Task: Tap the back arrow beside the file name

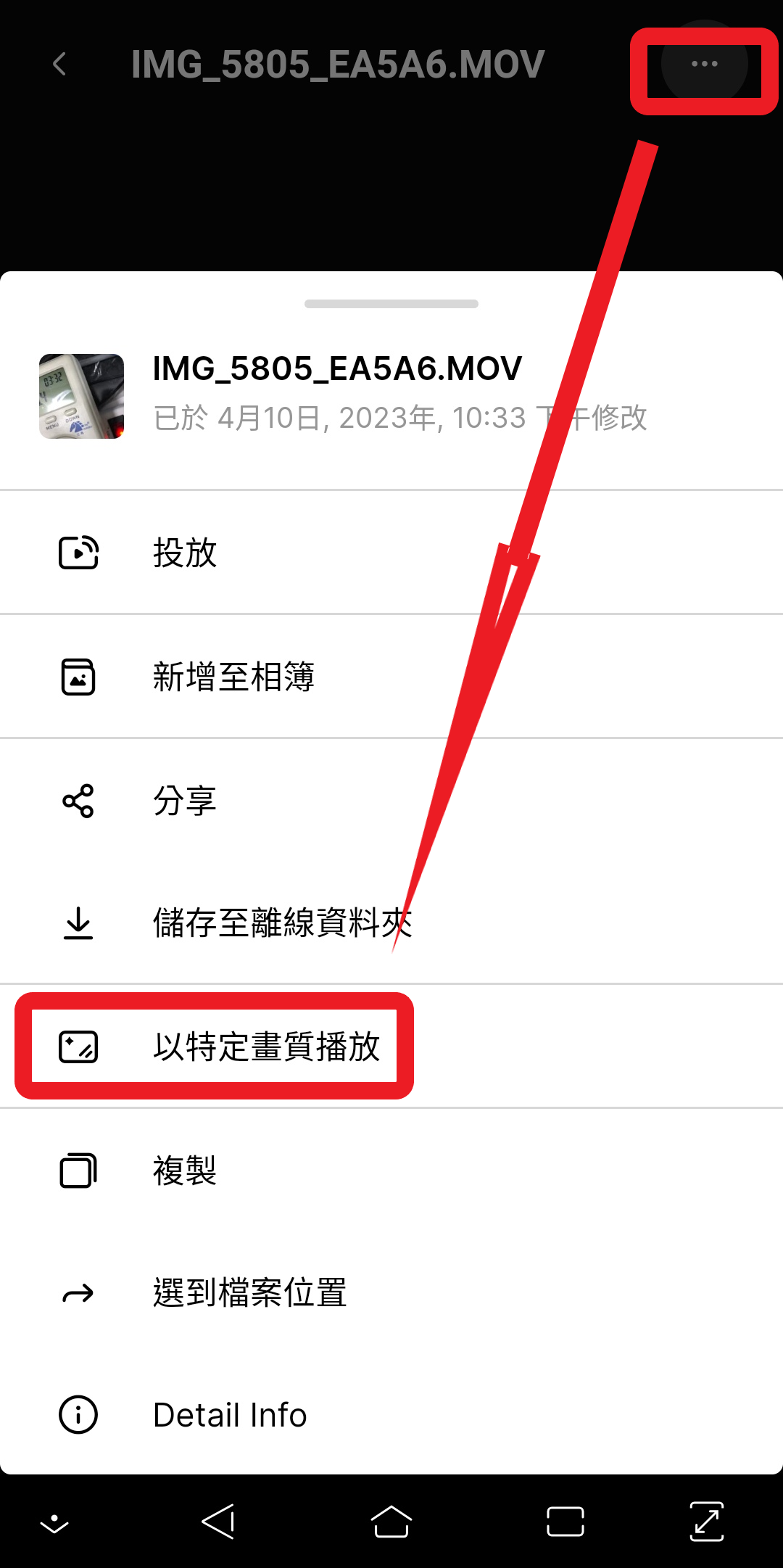Action: coord(59,65)
